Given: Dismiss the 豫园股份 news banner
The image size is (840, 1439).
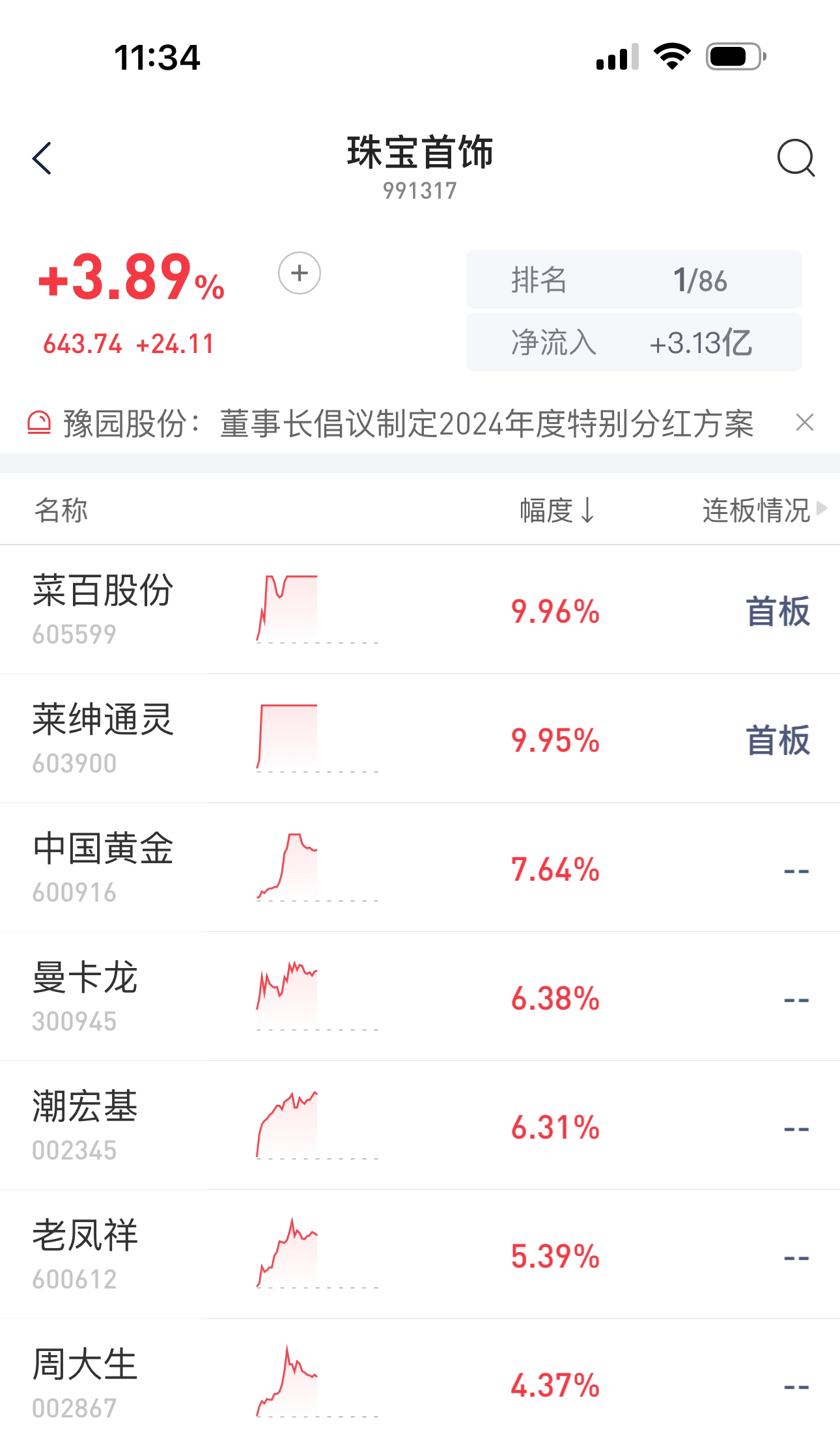Looking at the screenshot, I should tap(805, 423).
